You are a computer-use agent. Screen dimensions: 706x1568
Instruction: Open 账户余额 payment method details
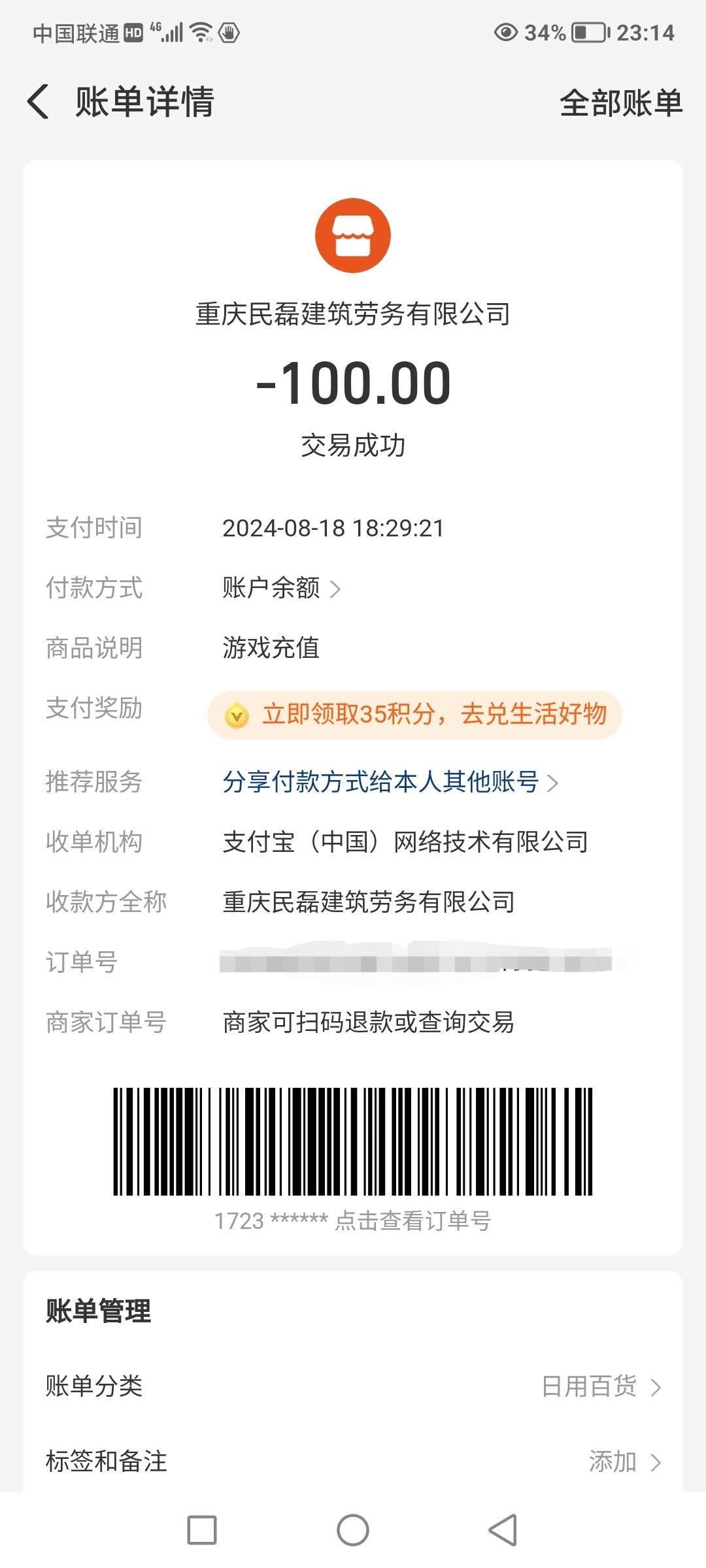coord(281,588)
